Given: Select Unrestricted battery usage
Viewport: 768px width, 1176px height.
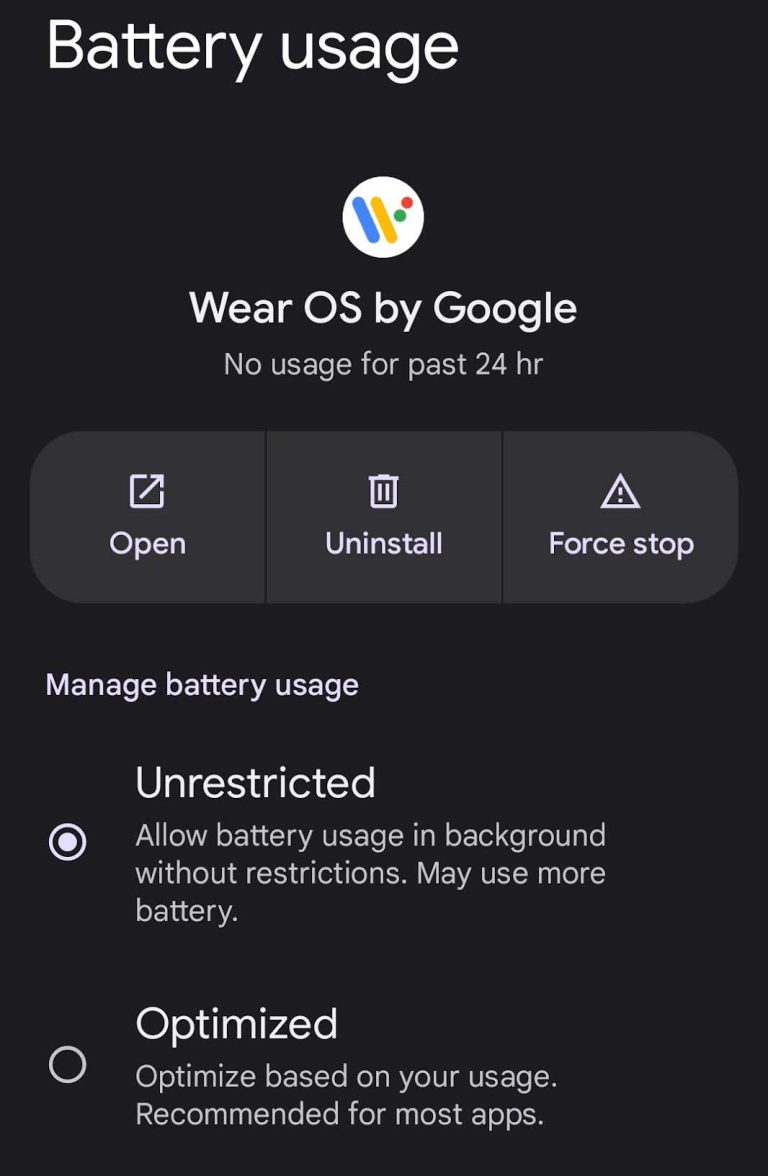Looking at the screenshot, I should point(68,842).
